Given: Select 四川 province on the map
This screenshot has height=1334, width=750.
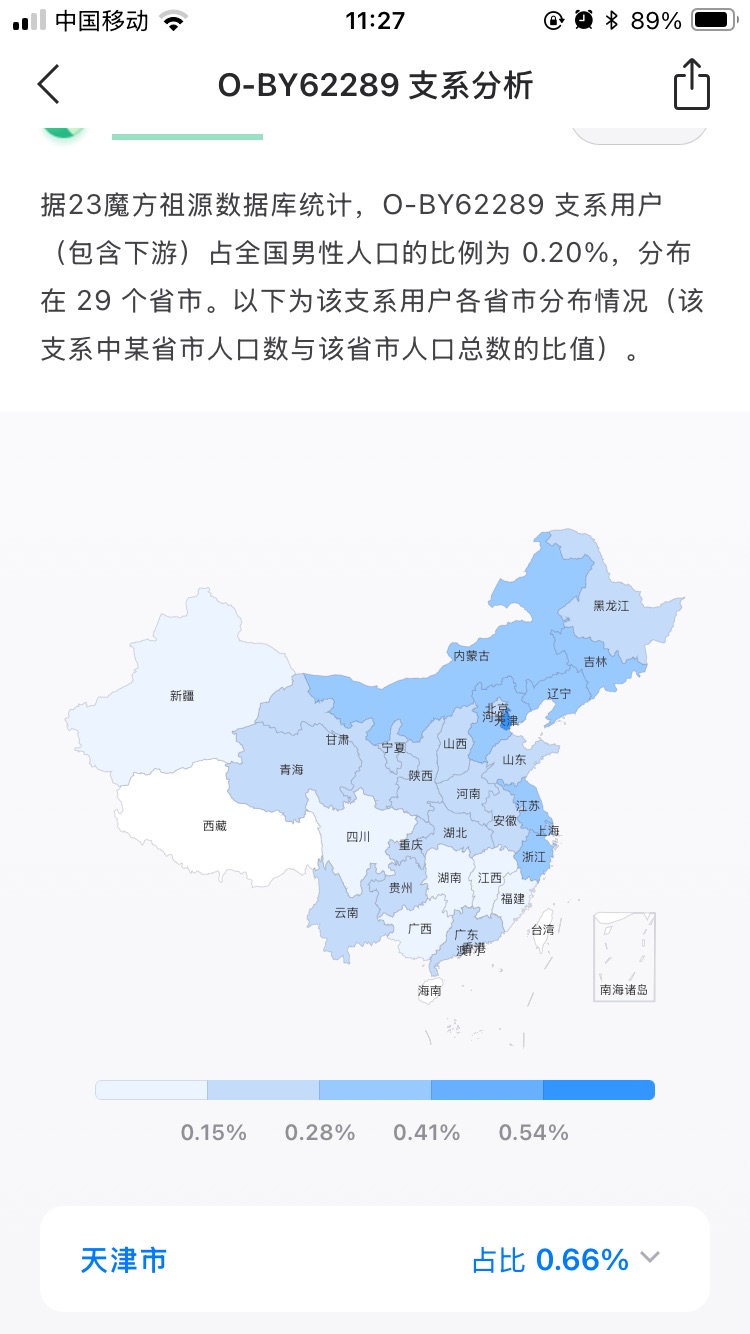Looking at the screenshot, I should 357,837.
